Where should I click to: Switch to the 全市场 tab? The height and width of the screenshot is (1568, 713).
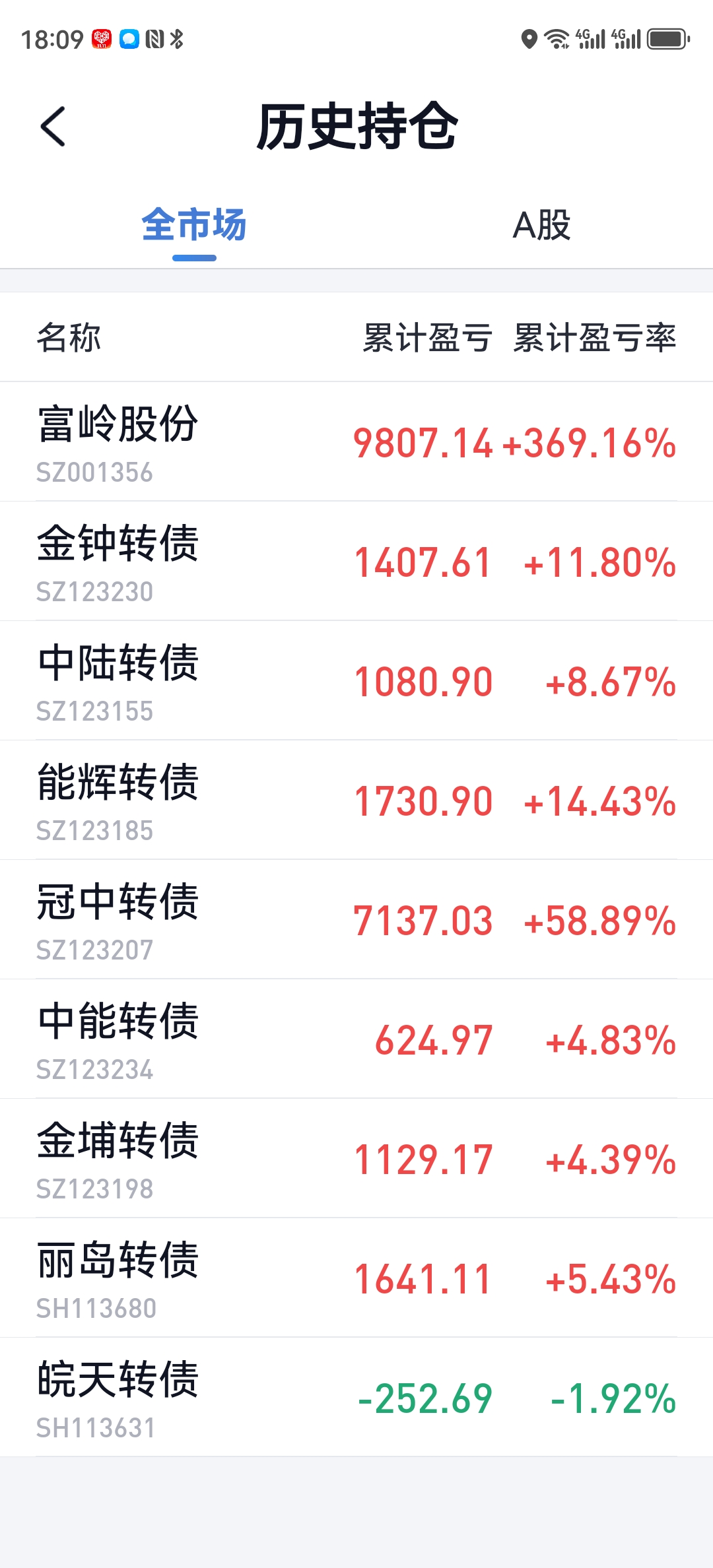coord(194,225)
